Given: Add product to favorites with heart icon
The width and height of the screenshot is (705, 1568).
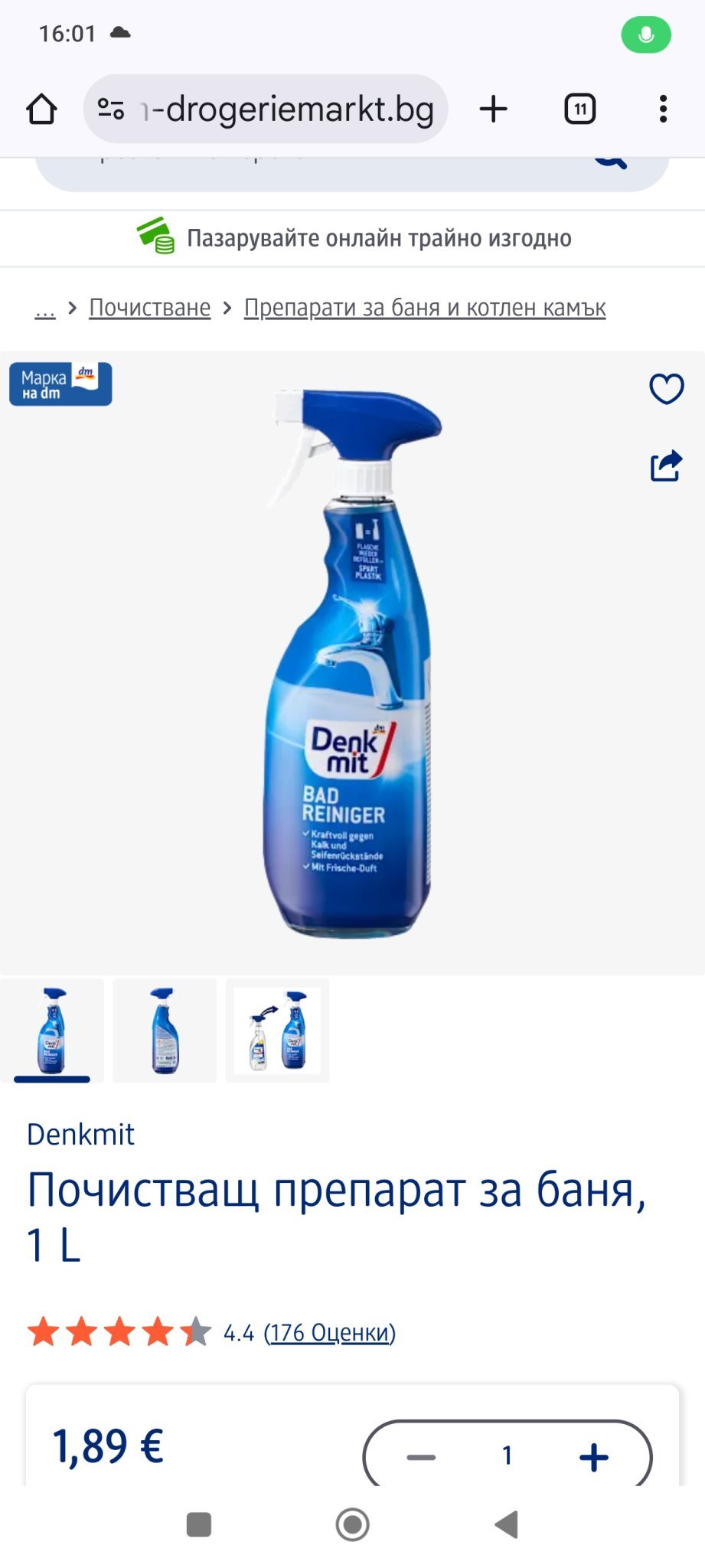Looking at the screenshot, I should (666, 389).
